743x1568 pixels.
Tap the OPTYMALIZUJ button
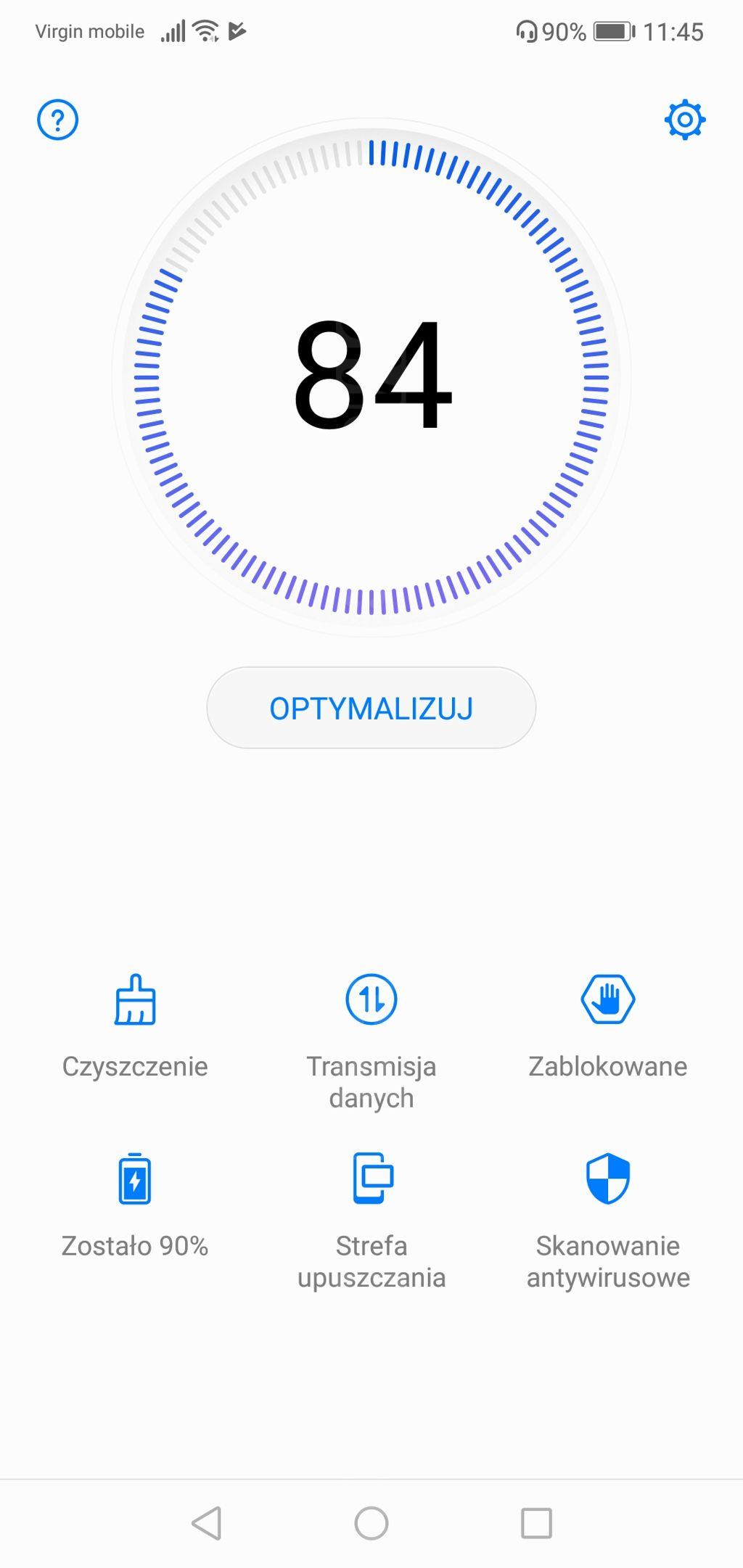[x=371, y=708]
